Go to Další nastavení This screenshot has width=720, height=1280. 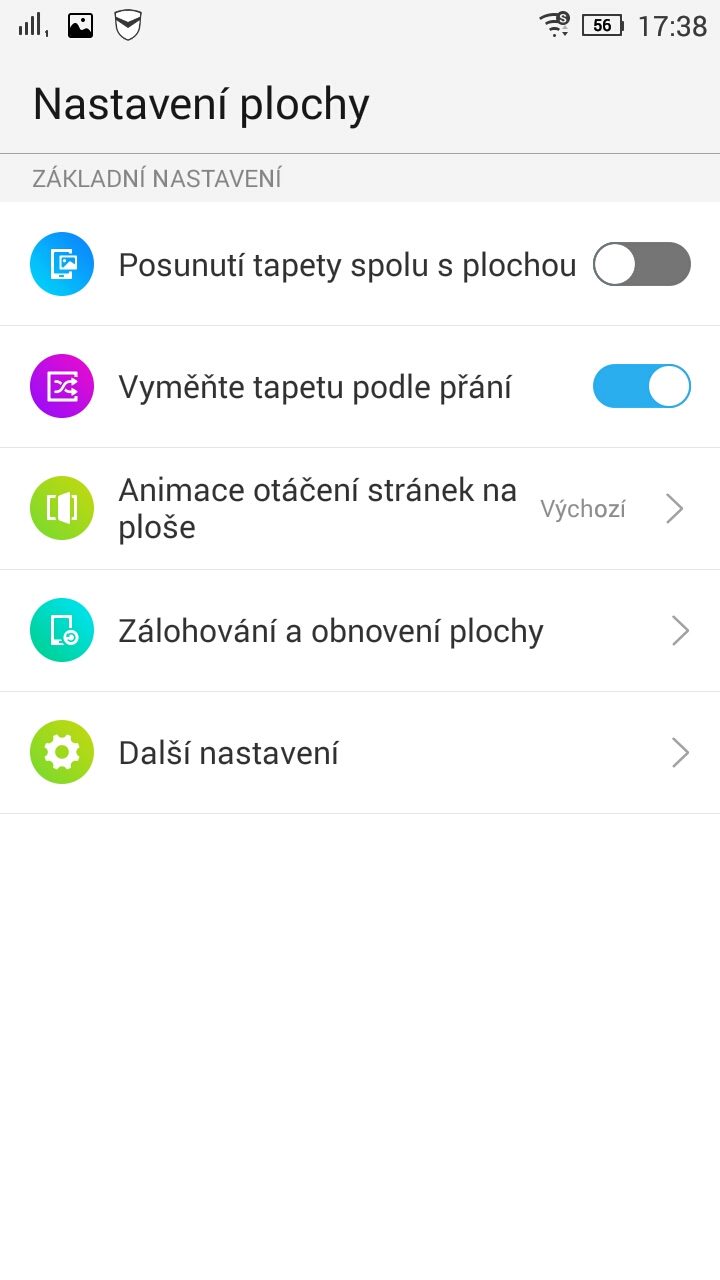[x=360, y=753]
